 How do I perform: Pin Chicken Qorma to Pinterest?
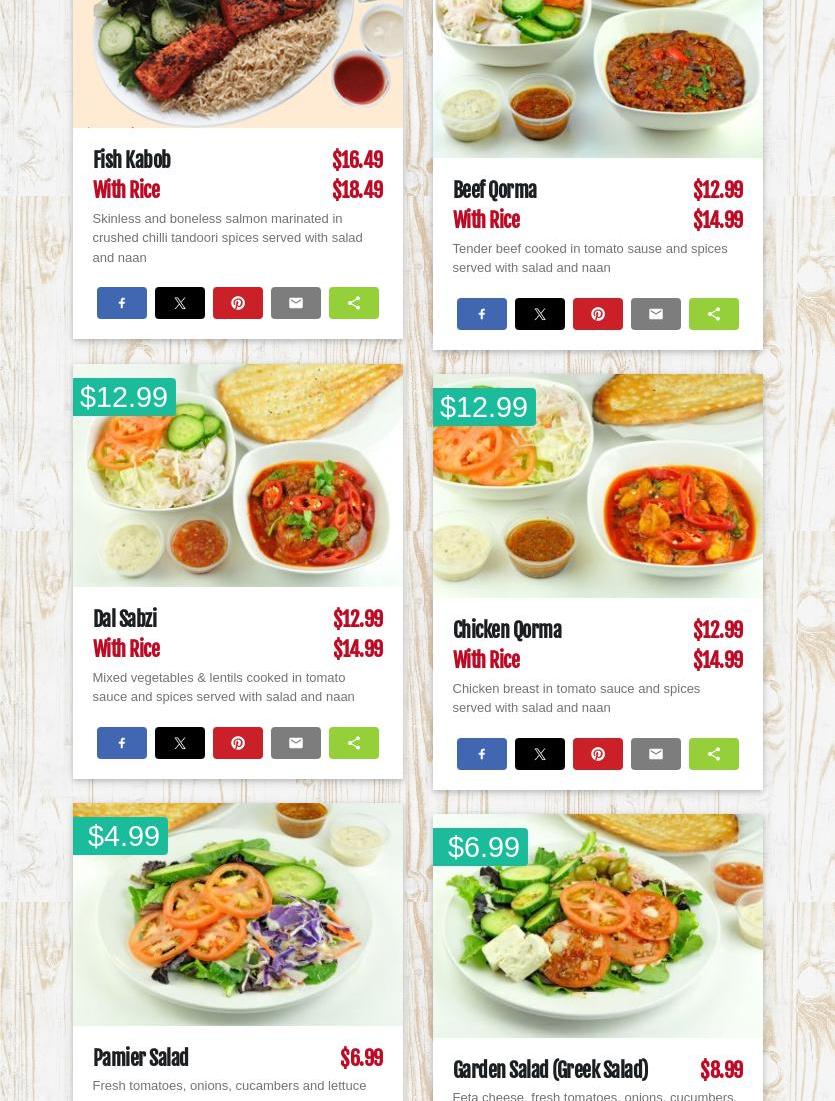coord(598,754)
